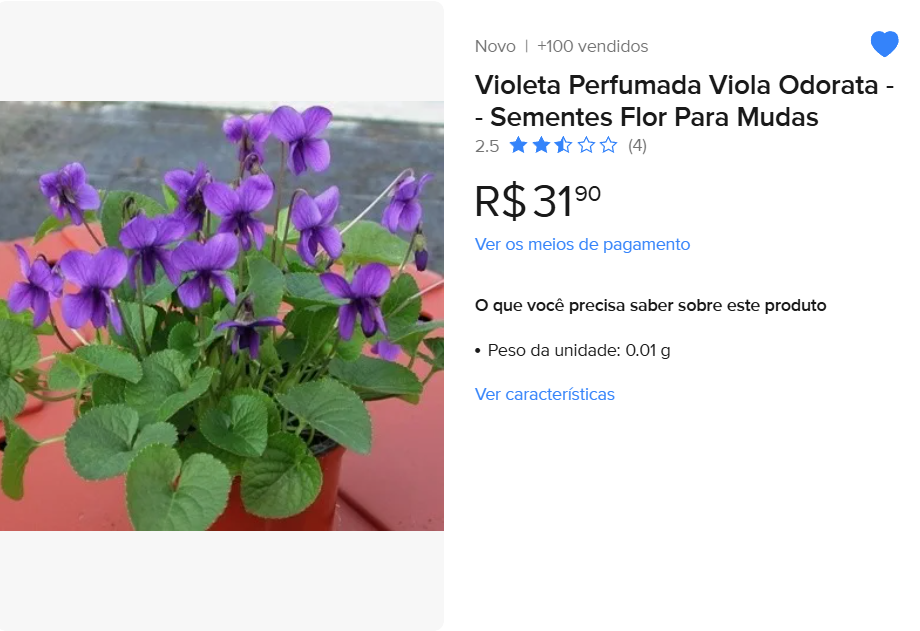Open Ver características link
This screenshot has height=631, width=920.
544,394
